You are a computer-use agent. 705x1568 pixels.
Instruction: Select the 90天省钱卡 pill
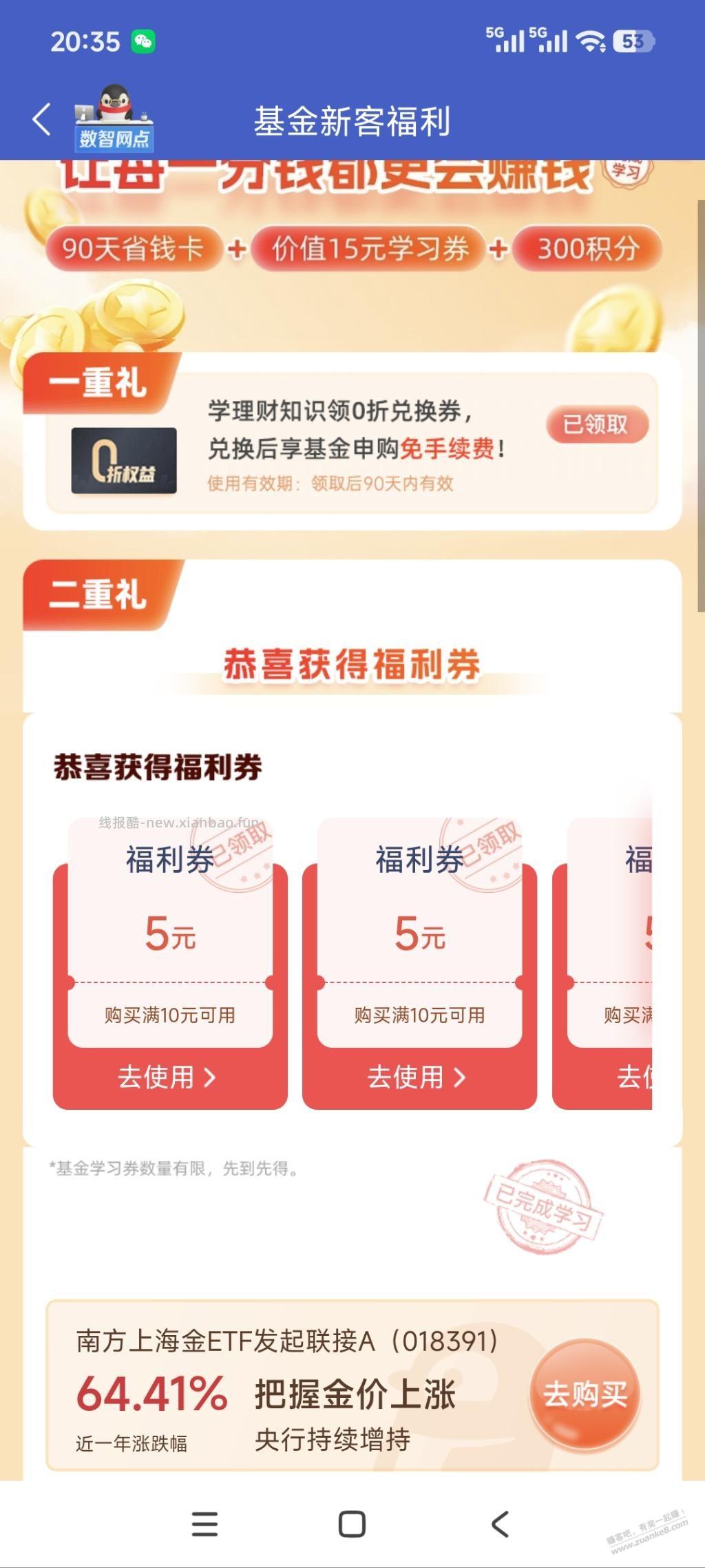tap(136, 249)
